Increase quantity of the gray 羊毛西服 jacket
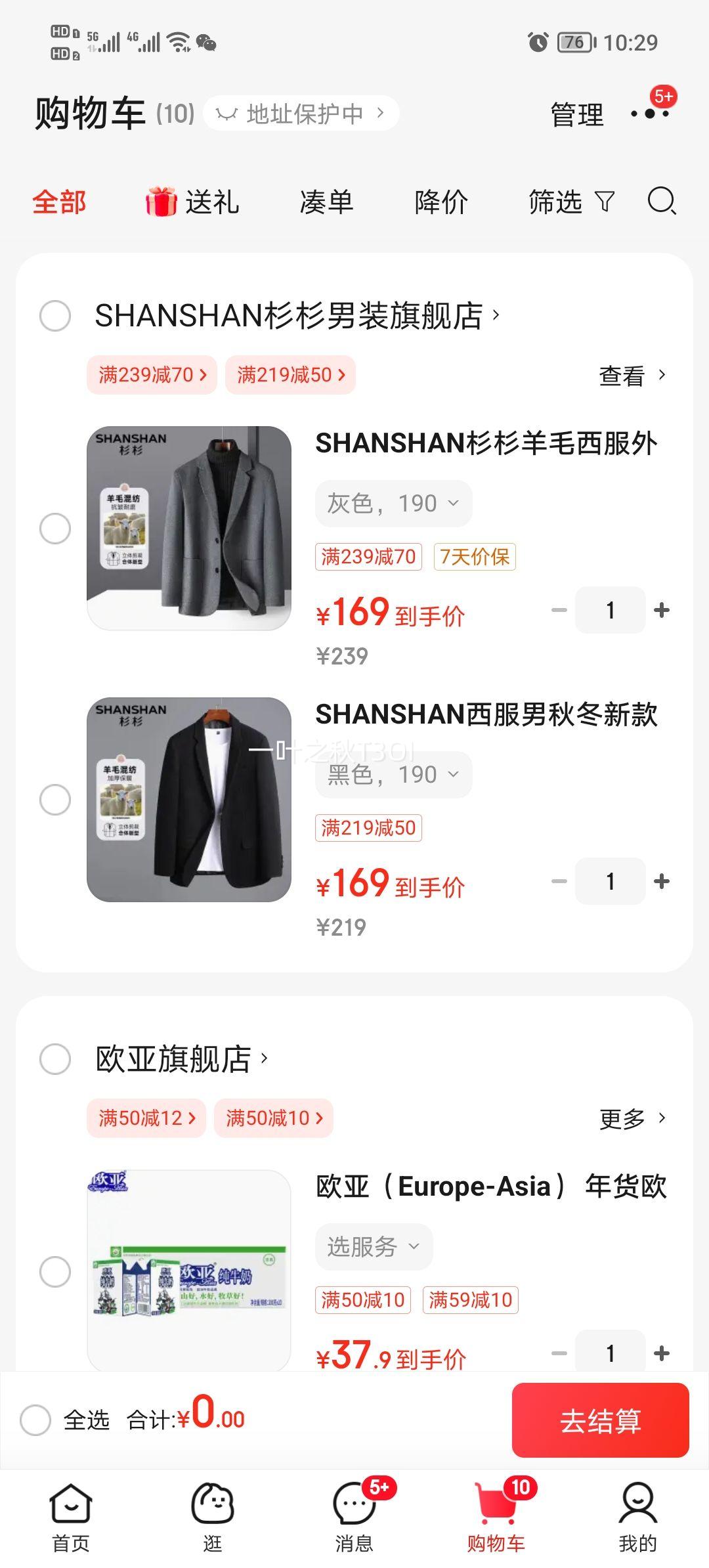Viewport: 709px width, 1568px height. (x=662, y=610)
